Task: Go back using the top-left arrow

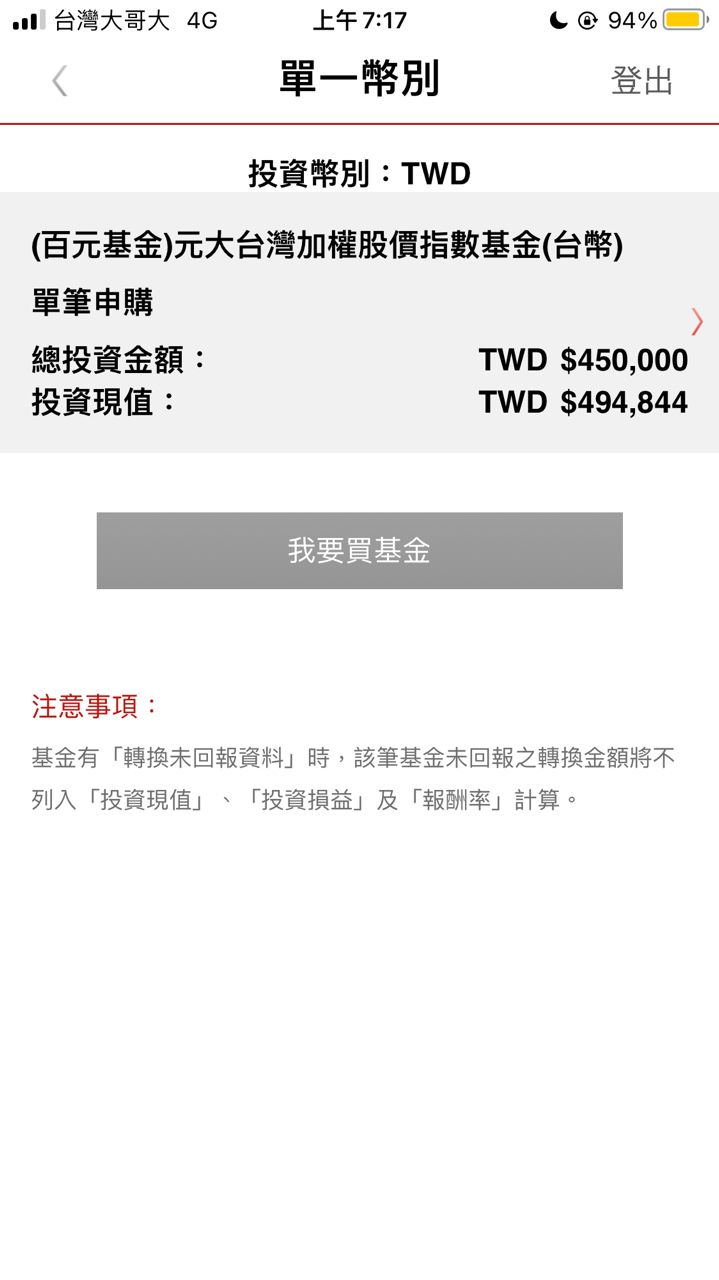Action: coord(60,80)
